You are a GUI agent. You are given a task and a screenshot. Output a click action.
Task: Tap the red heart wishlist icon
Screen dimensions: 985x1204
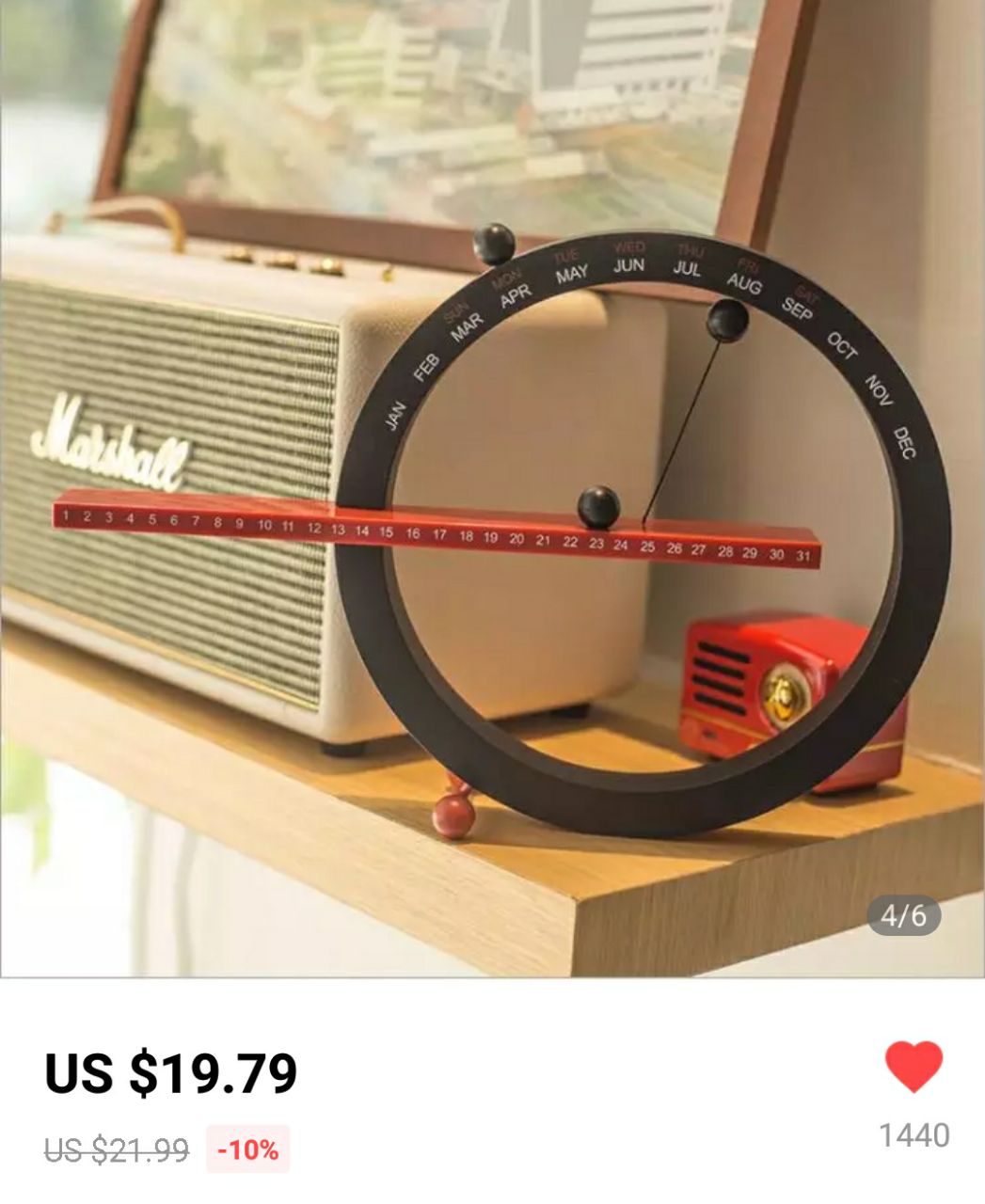click(914, 1068)
